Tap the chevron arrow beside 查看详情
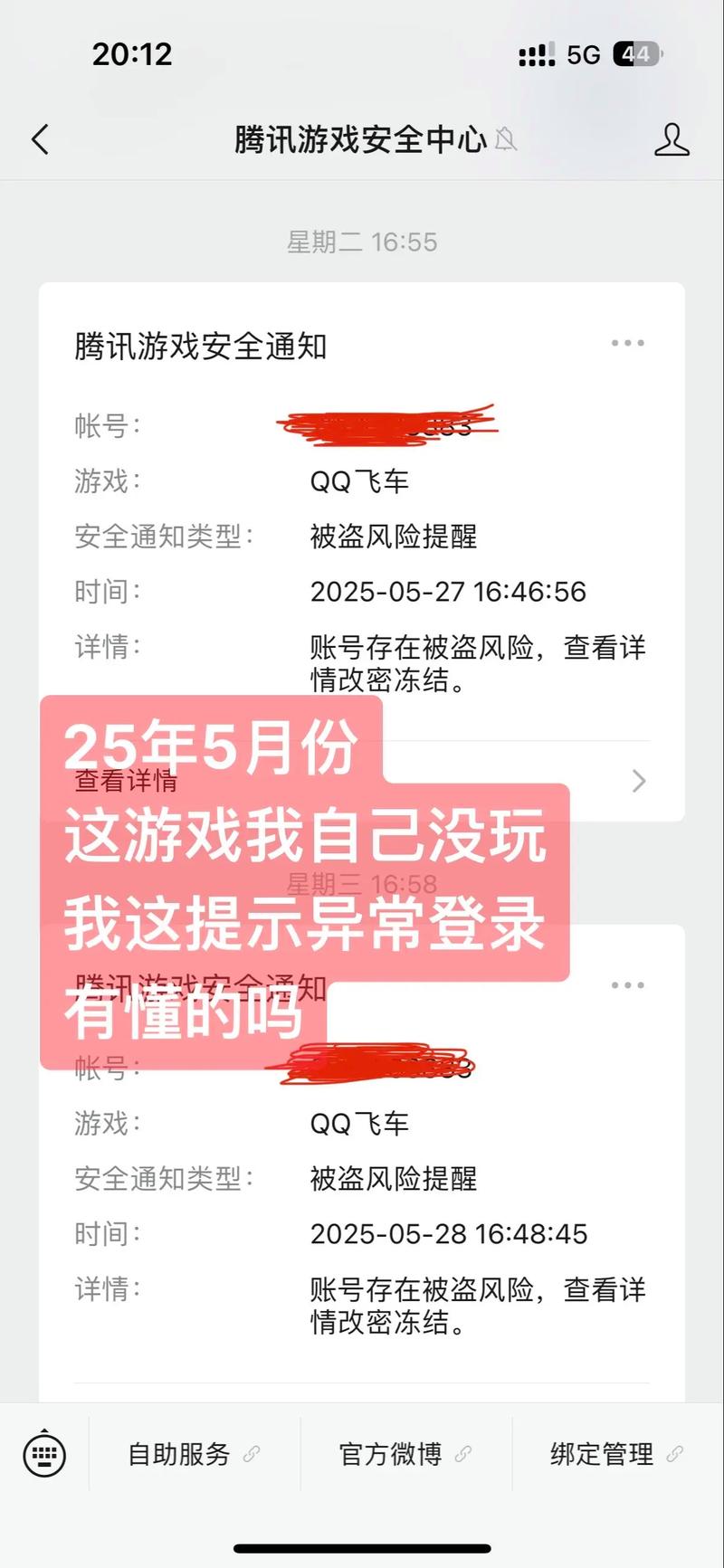This screenshot has height=1568, width=724. click(639, 780)
